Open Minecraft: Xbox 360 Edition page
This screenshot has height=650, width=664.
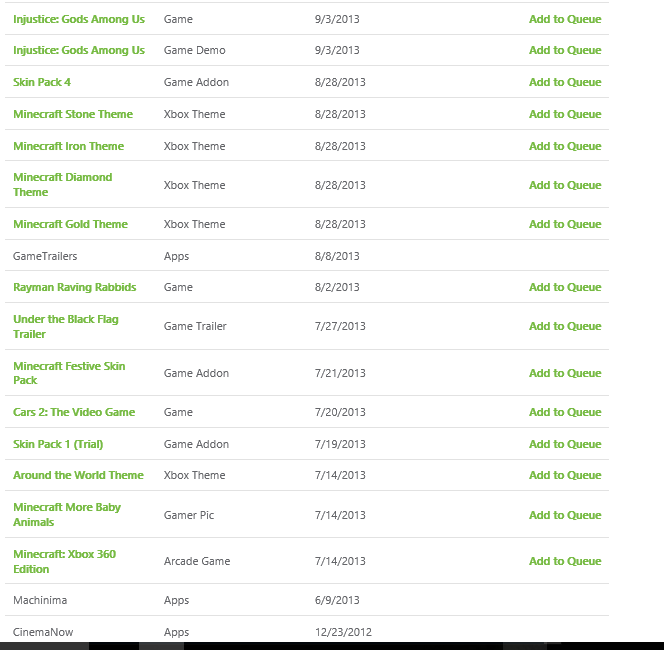point(64,561)
